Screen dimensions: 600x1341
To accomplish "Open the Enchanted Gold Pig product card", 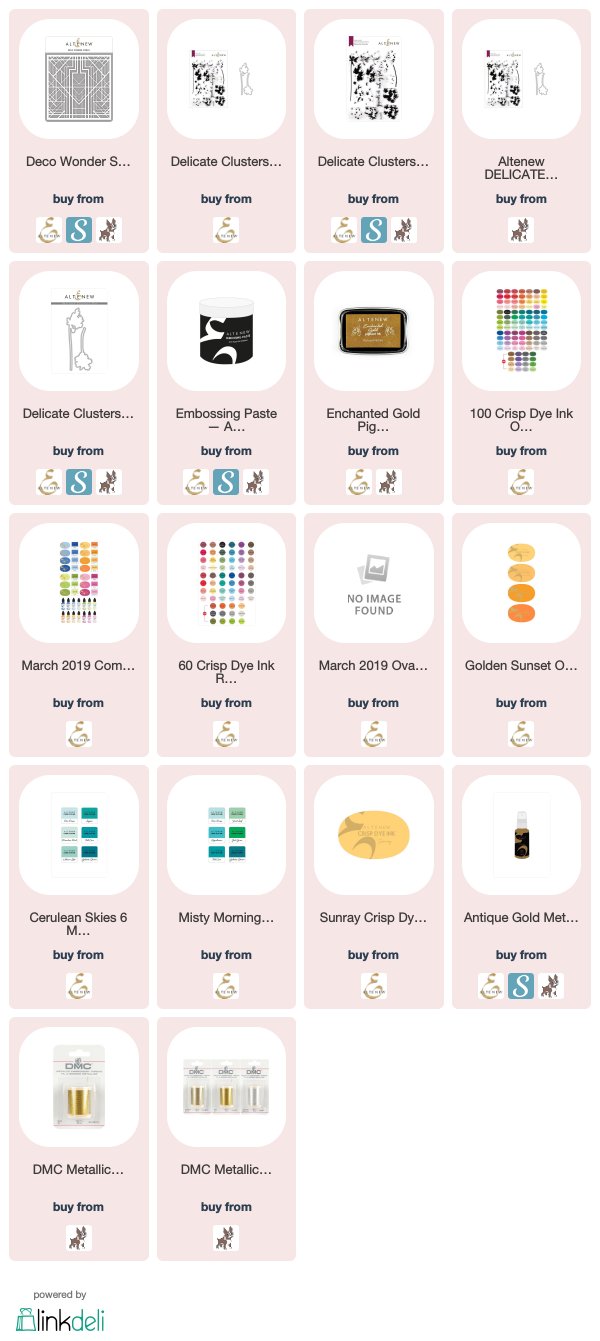I will click(x=374, y=383).
